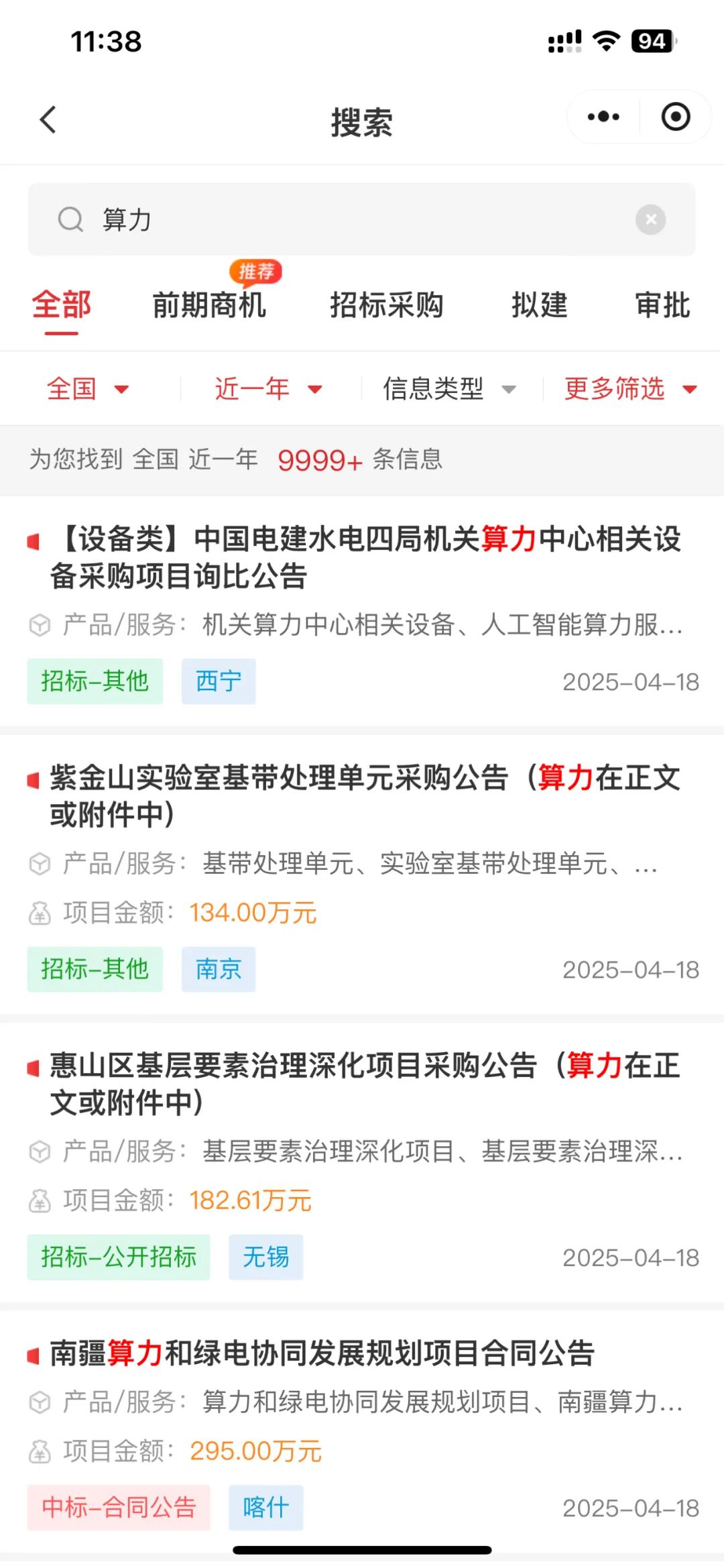Expand the 近一年 time range dropdown
Viewport: 724px width, 1568px height.
[x=269, y=388]
